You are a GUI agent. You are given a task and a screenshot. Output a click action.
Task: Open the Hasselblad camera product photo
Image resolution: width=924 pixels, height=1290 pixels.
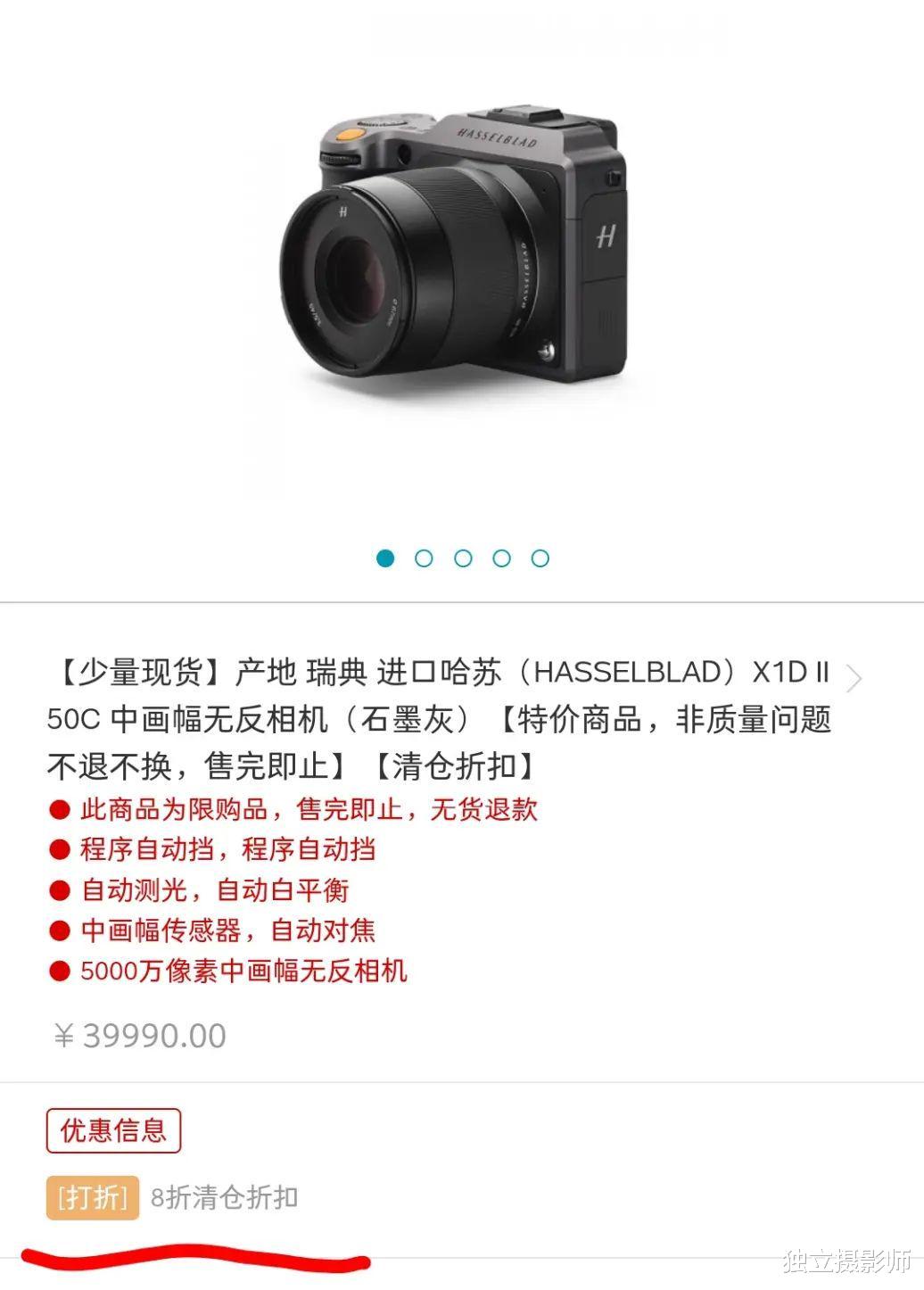click(x=453, y=248)
